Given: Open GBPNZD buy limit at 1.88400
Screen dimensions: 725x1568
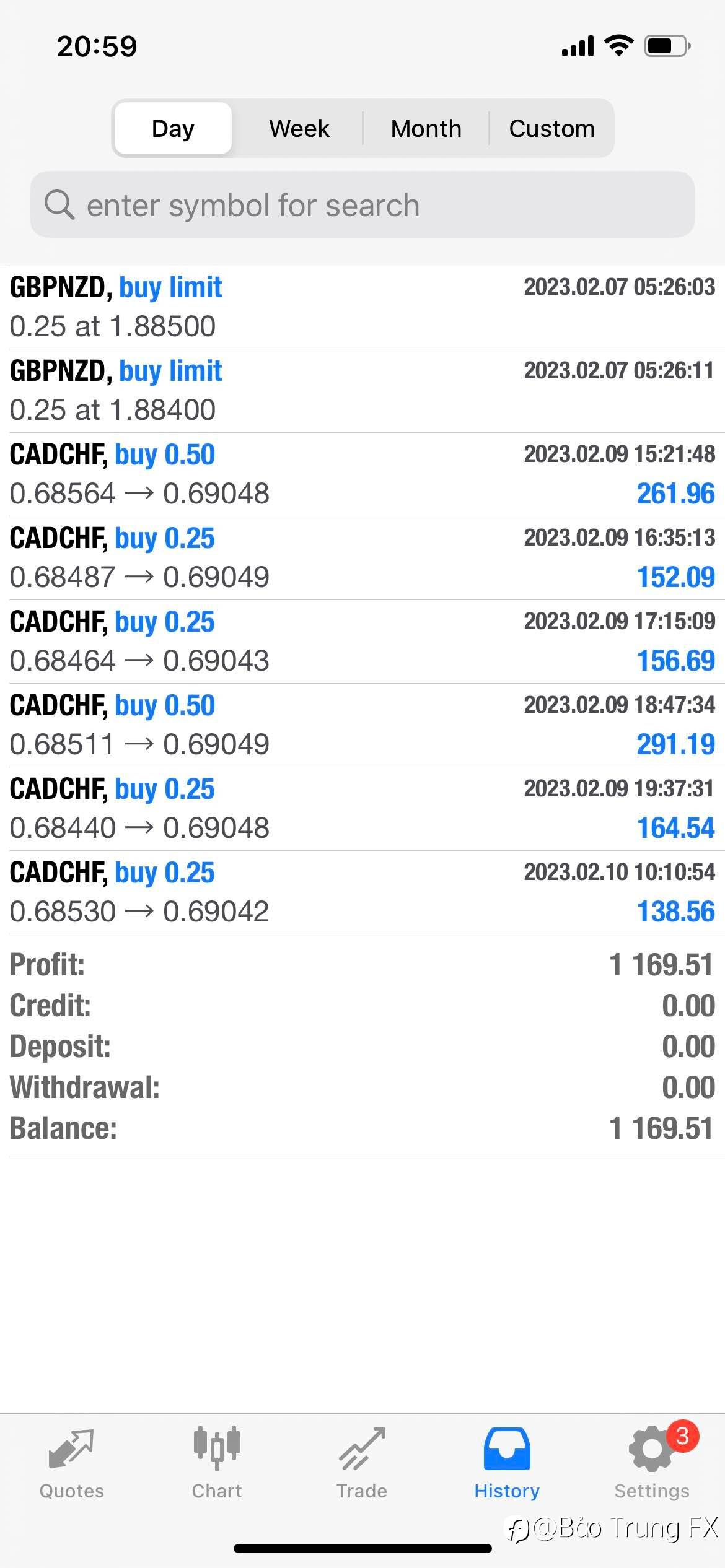Looking at the screenshot, I should (x=362, y=391).
